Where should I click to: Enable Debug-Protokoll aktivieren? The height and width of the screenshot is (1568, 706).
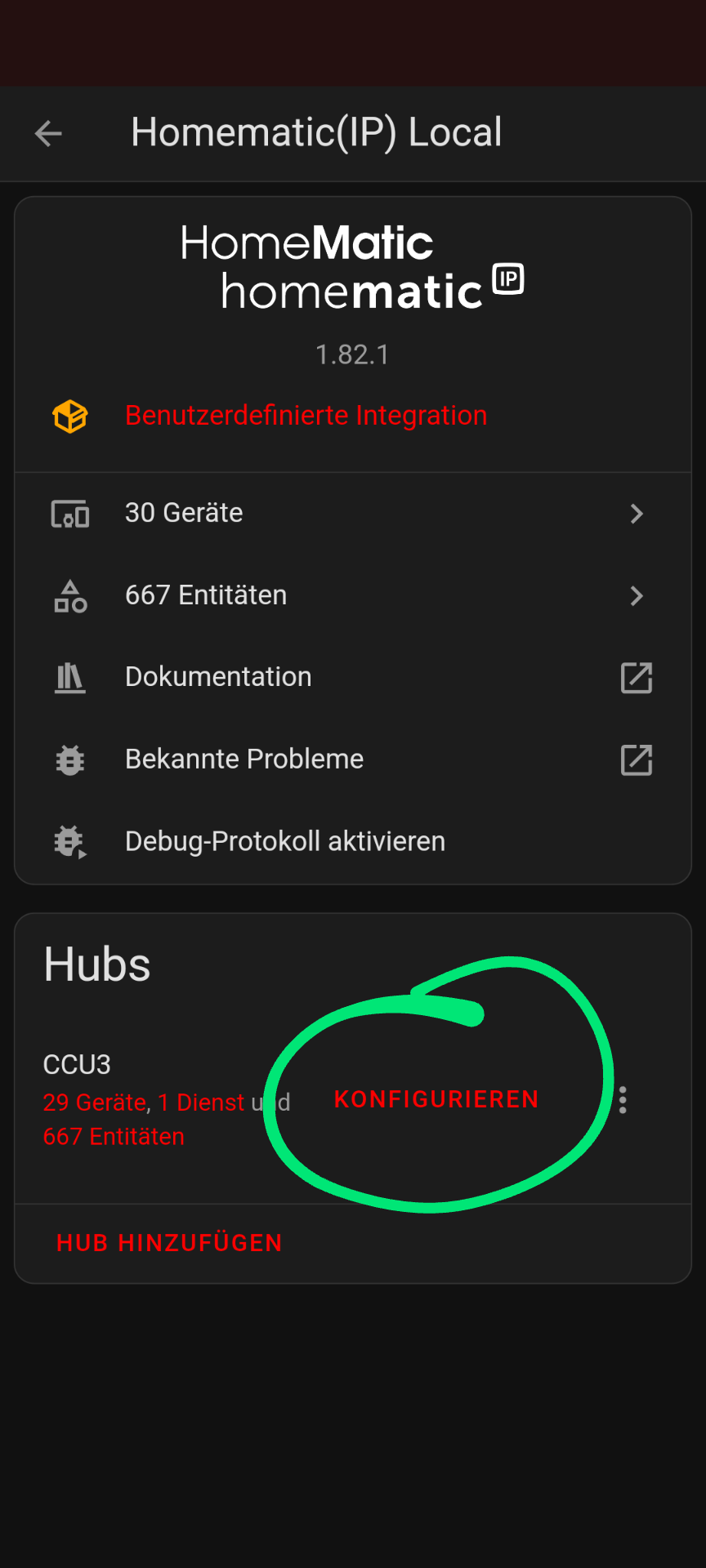[x=353, y=841]
